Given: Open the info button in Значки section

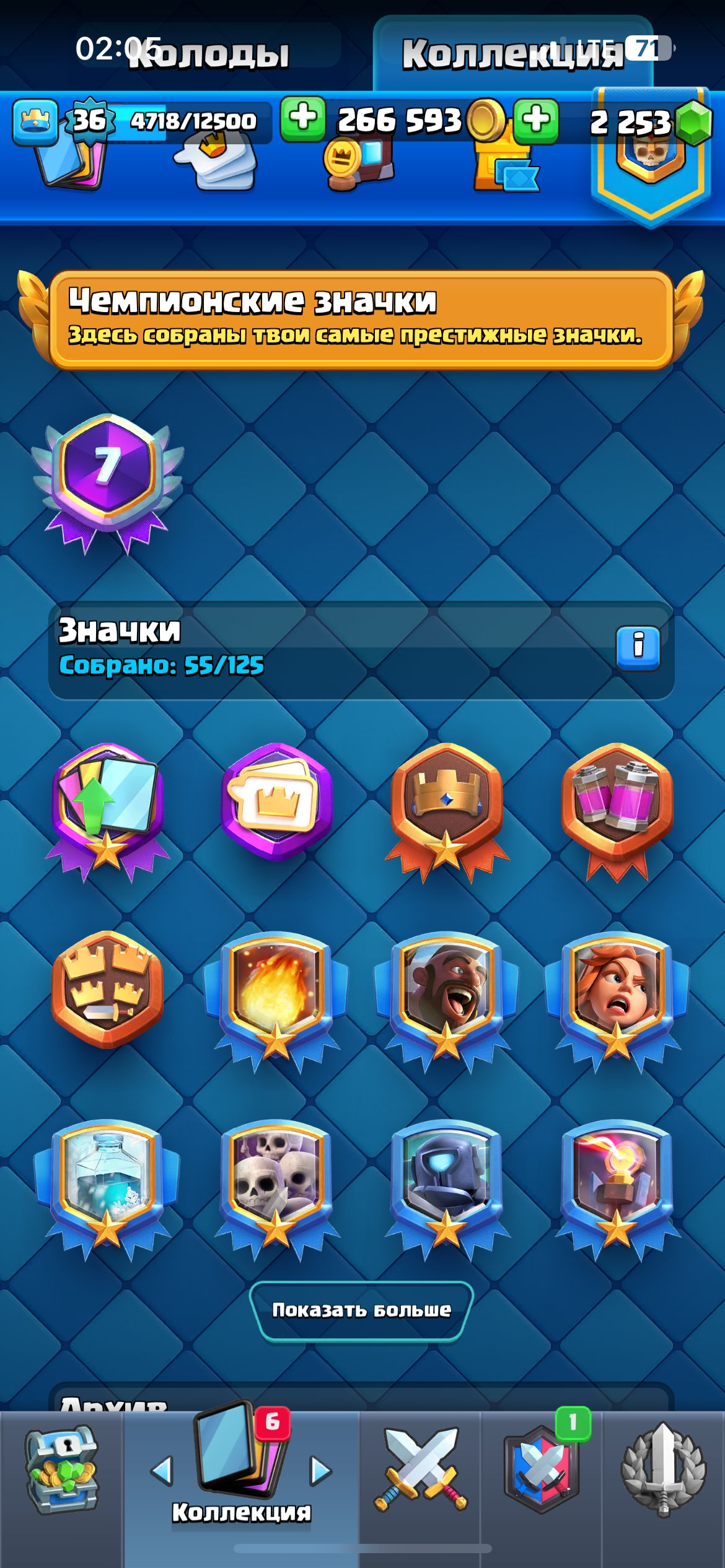Looking at the screenshot, I should click(x=638, y=648).
